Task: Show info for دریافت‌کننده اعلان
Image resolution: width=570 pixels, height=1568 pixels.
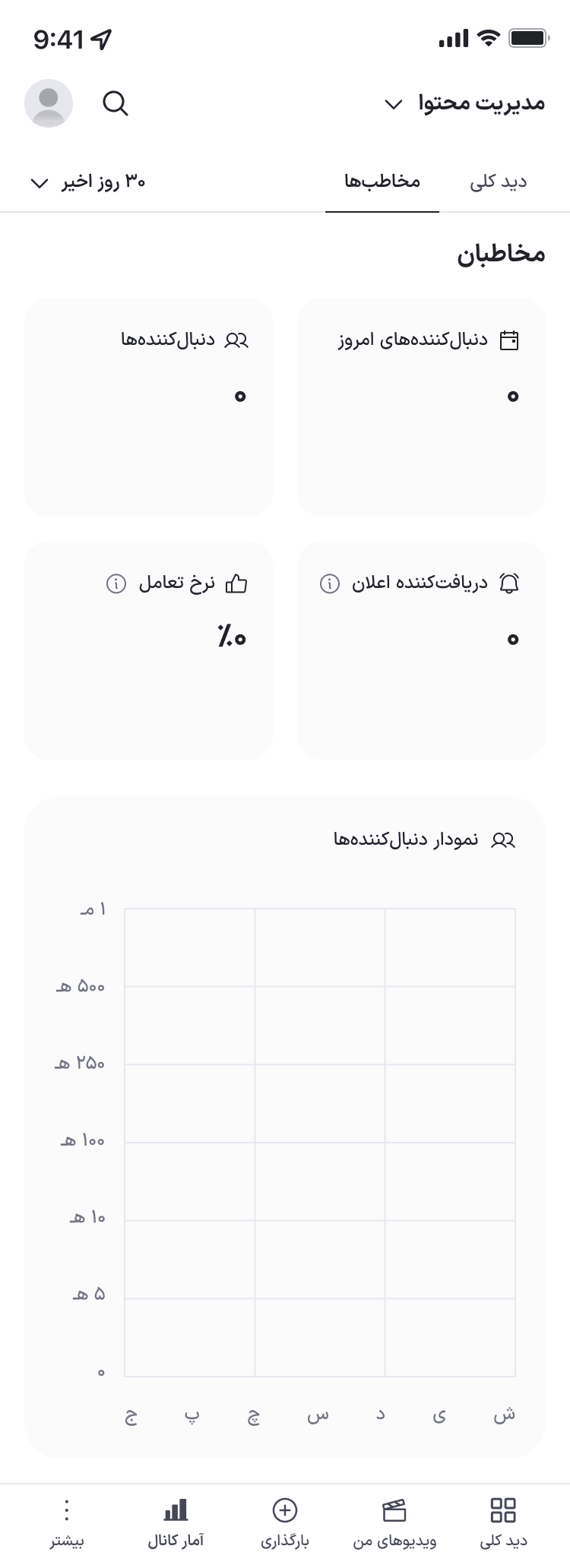Action: pos(329,583)
